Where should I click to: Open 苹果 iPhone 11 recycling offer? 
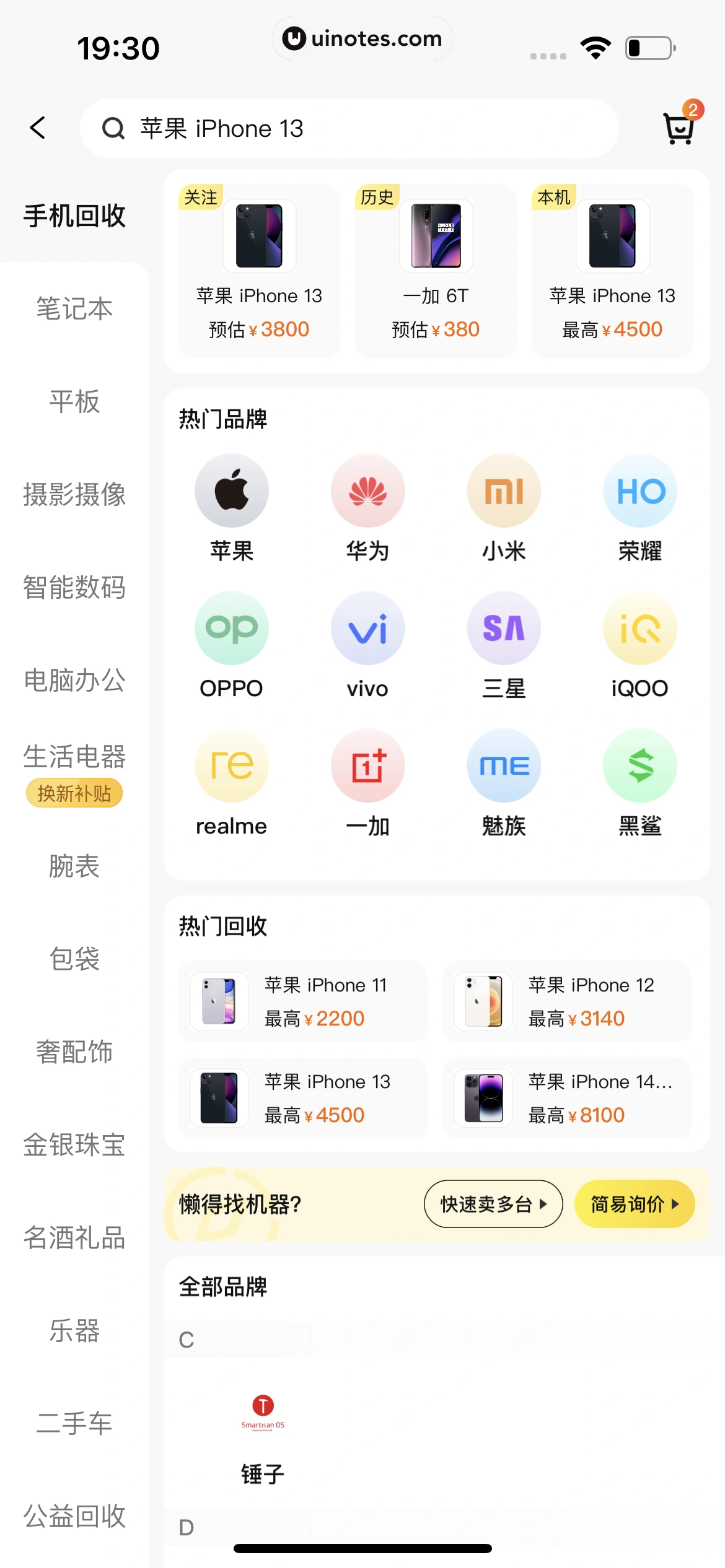pos(303,1001)
